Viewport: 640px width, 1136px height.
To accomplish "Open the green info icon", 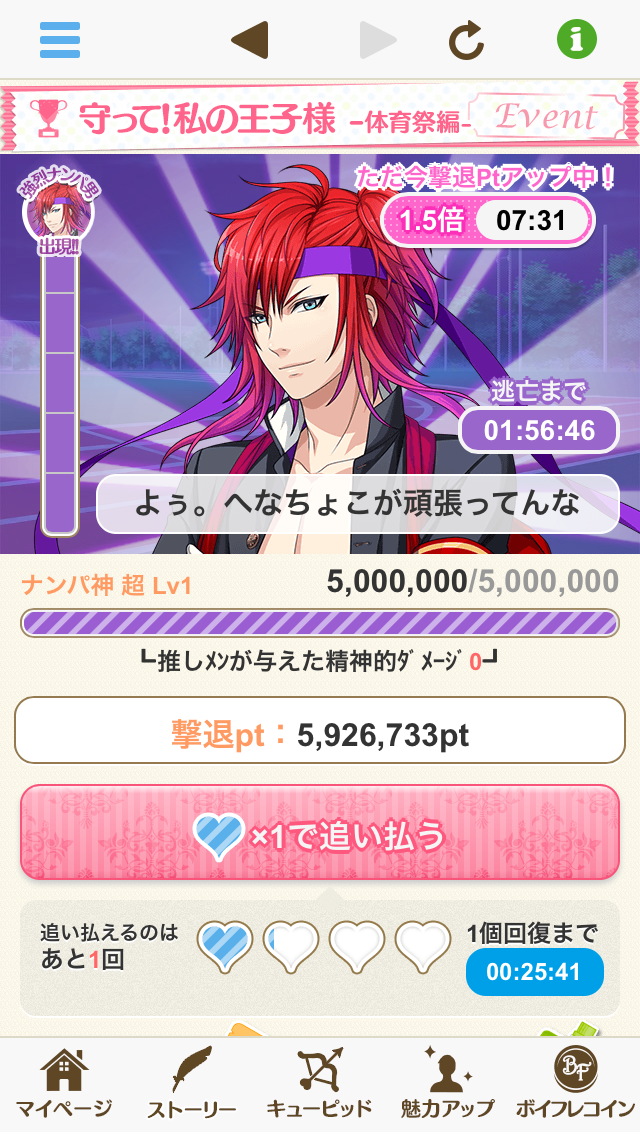I will coord(576,41).
